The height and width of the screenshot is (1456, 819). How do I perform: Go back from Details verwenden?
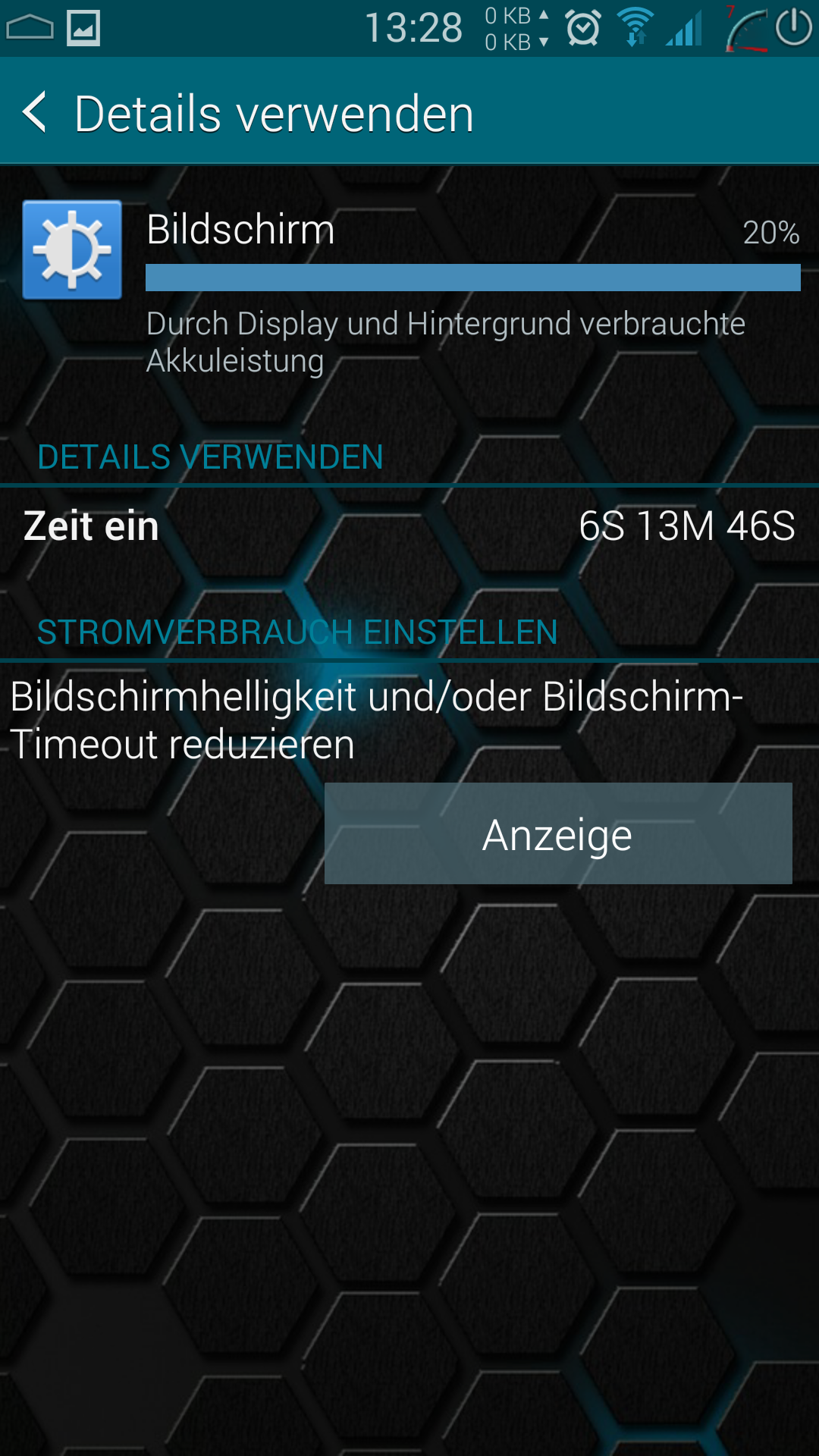(x=35, y=112)
